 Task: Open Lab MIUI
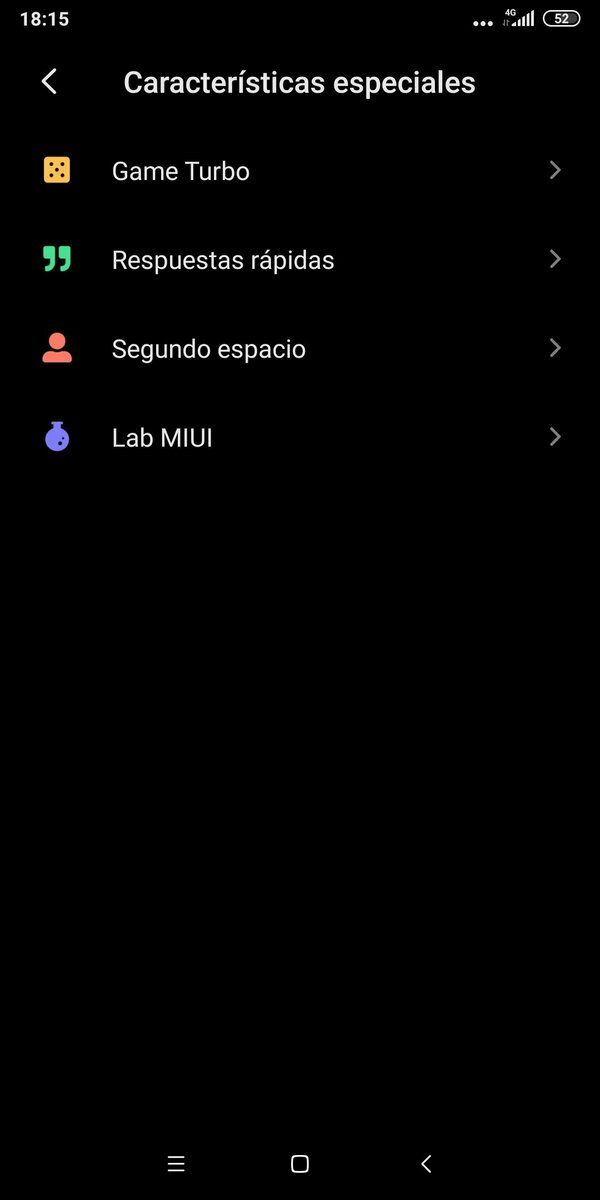[x=300, y=438]
